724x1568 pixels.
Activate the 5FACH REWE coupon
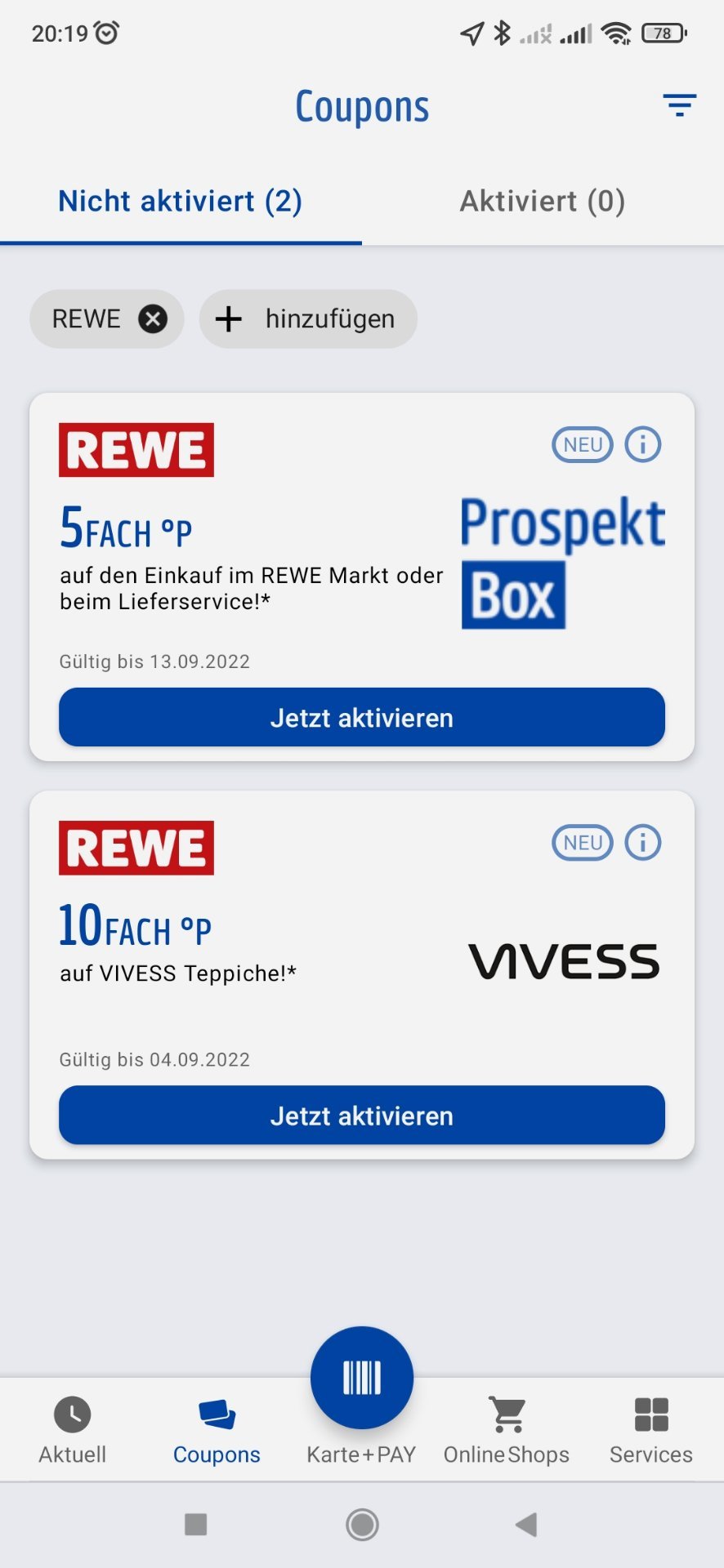(x=362, y=717)
